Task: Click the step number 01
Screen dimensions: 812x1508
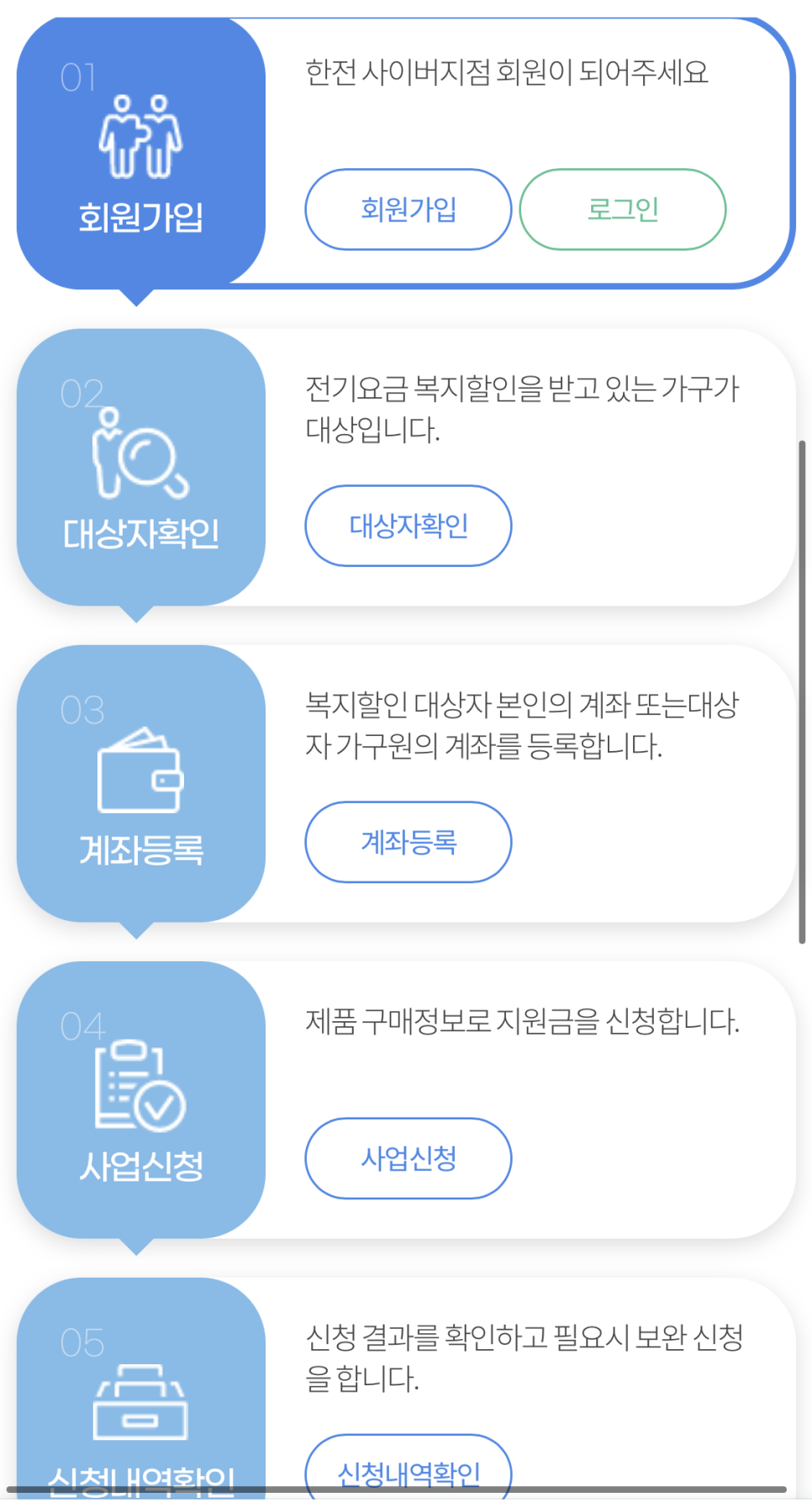Action: coord(79,78)
